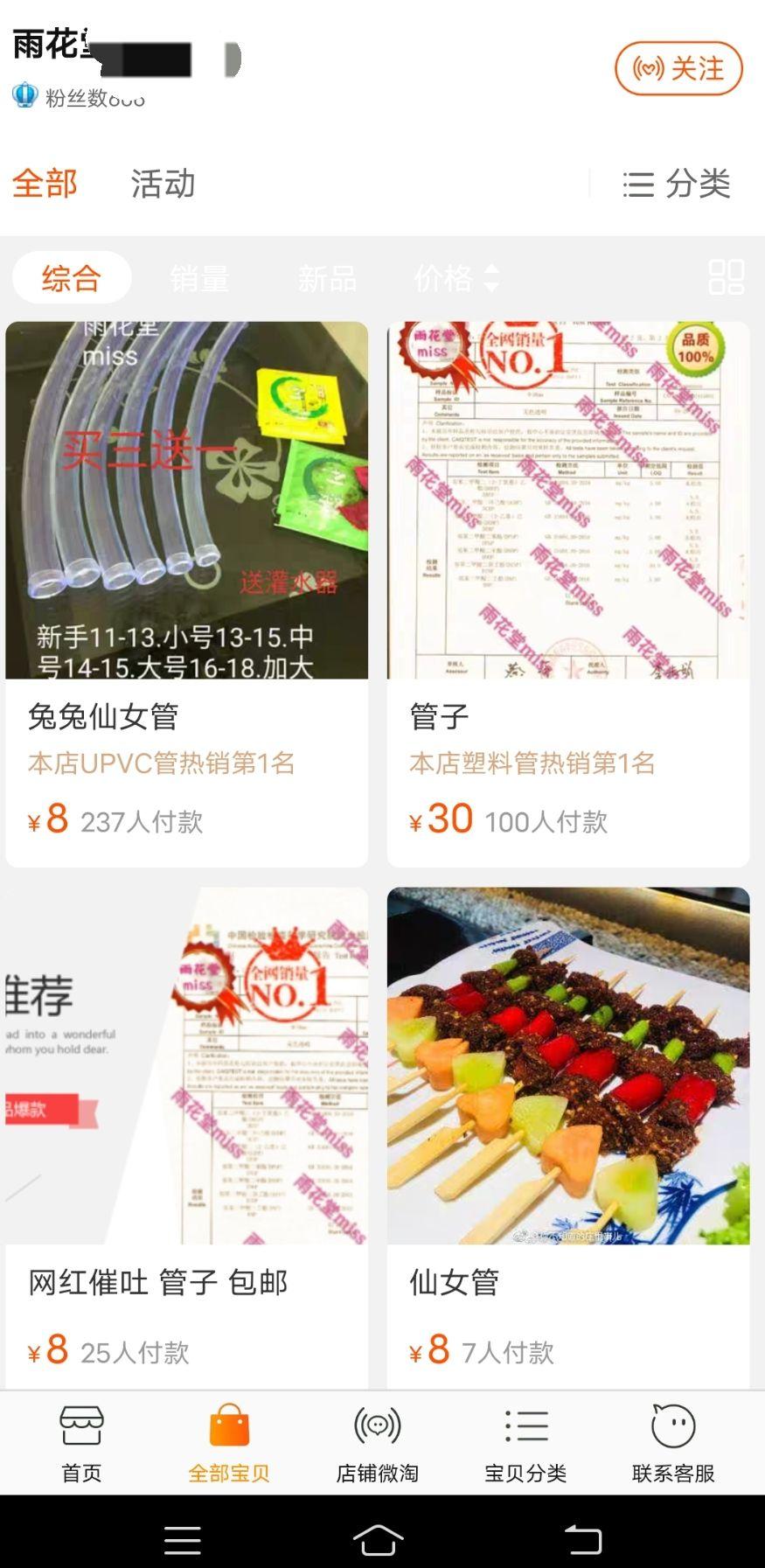765x1568 pixels.
Task: Contact customer service via 联系客服
Action: (673, 1444)
